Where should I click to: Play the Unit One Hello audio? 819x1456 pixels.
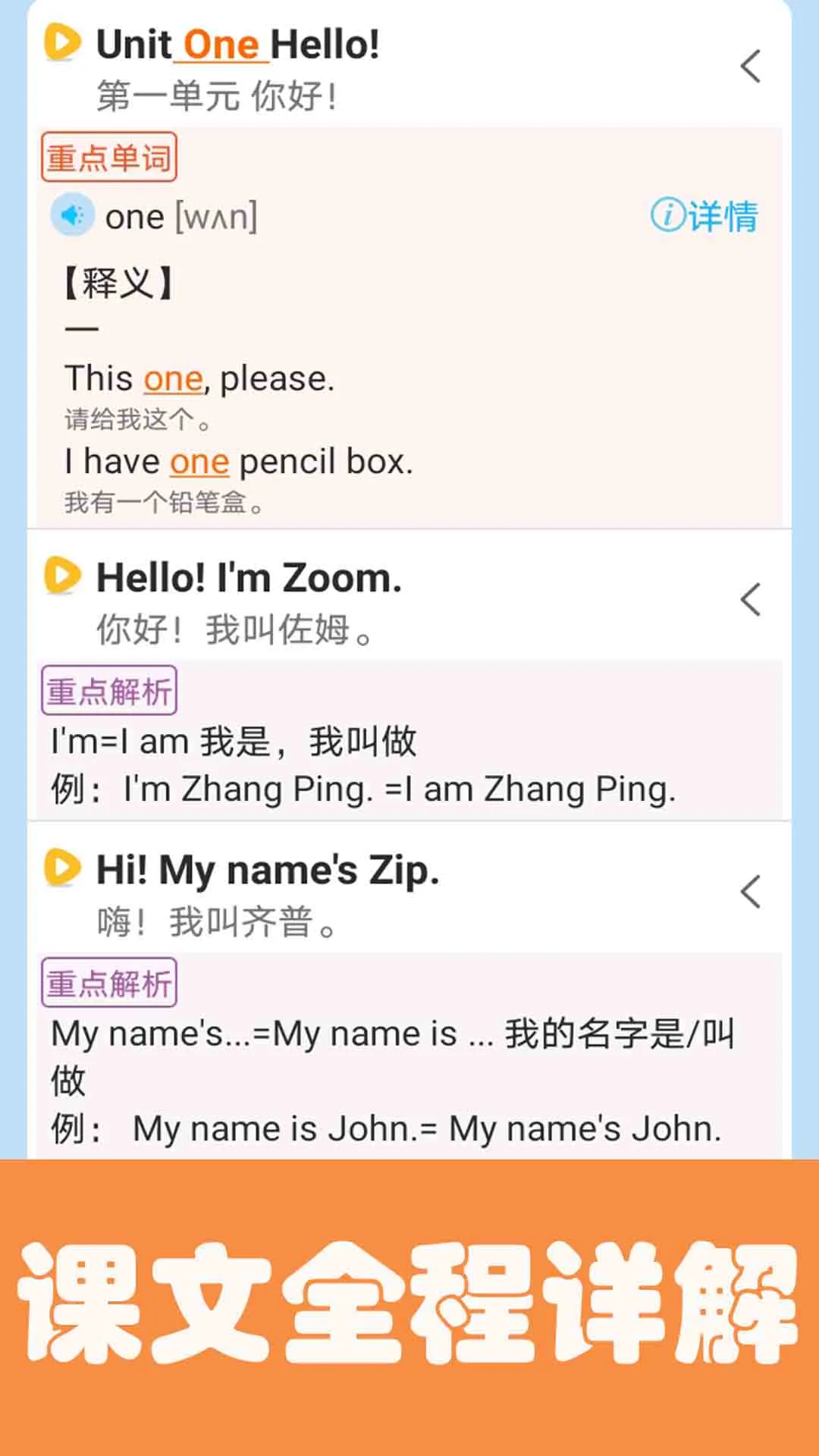(61, 43)
